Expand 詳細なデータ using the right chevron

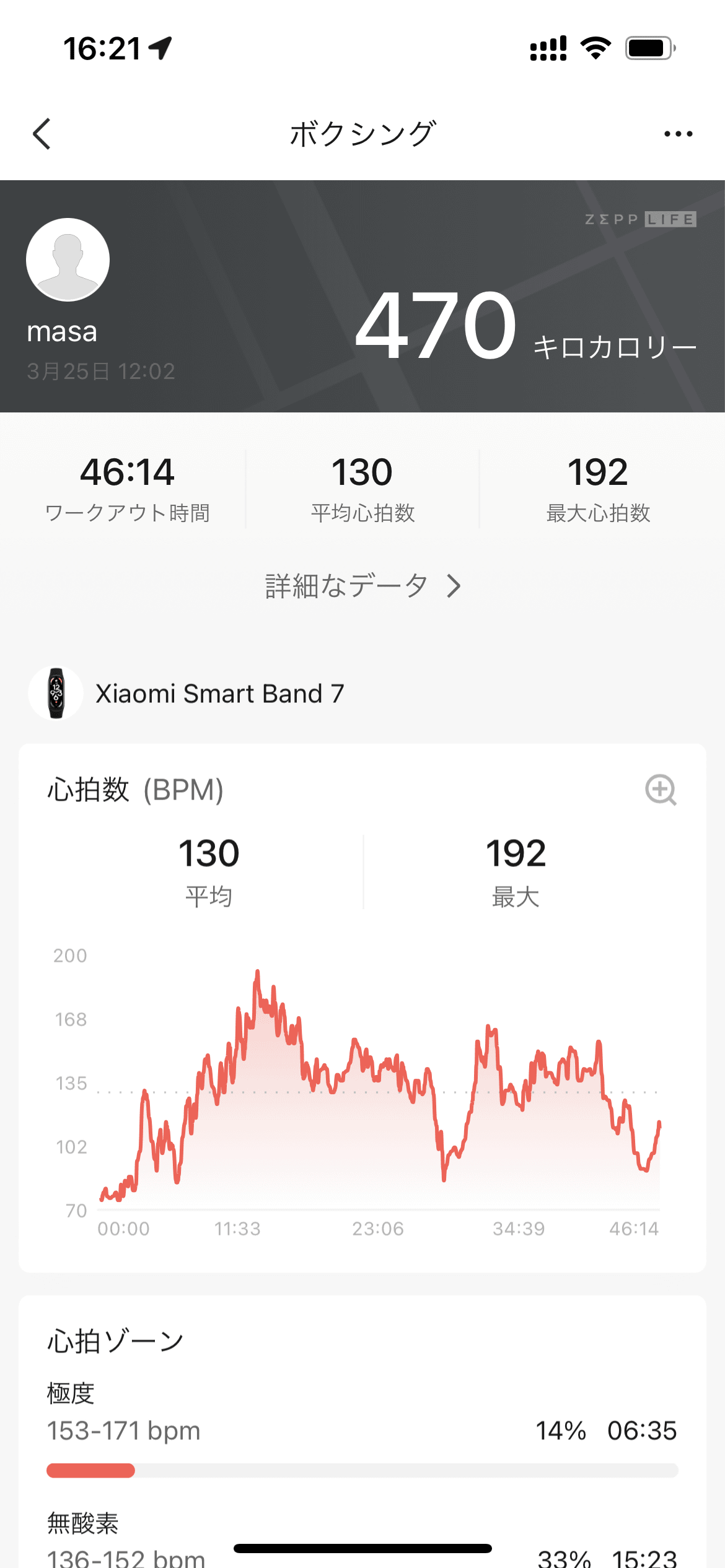coord(455,585)
